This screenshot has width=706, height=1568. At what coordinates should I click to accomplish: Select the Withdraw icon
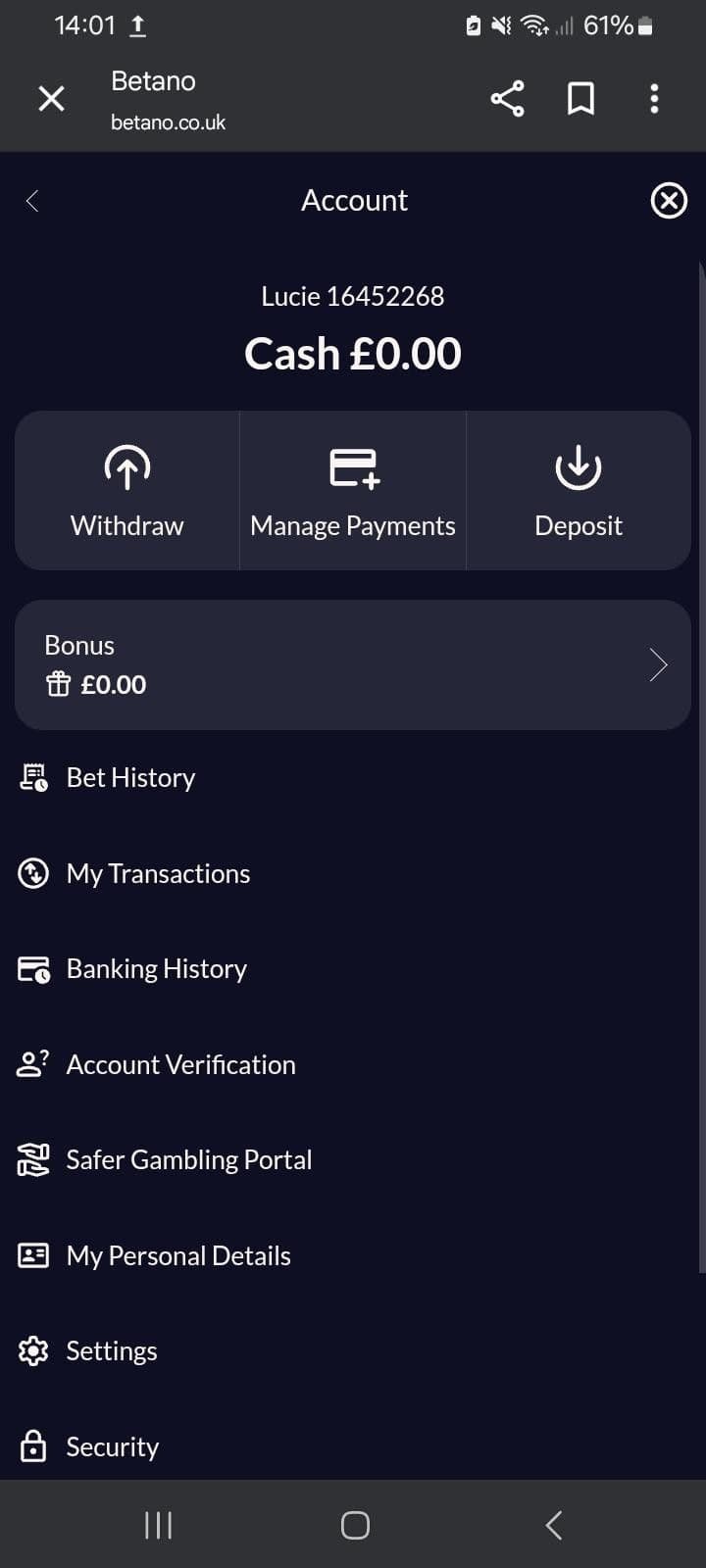(x=126, y=467)
